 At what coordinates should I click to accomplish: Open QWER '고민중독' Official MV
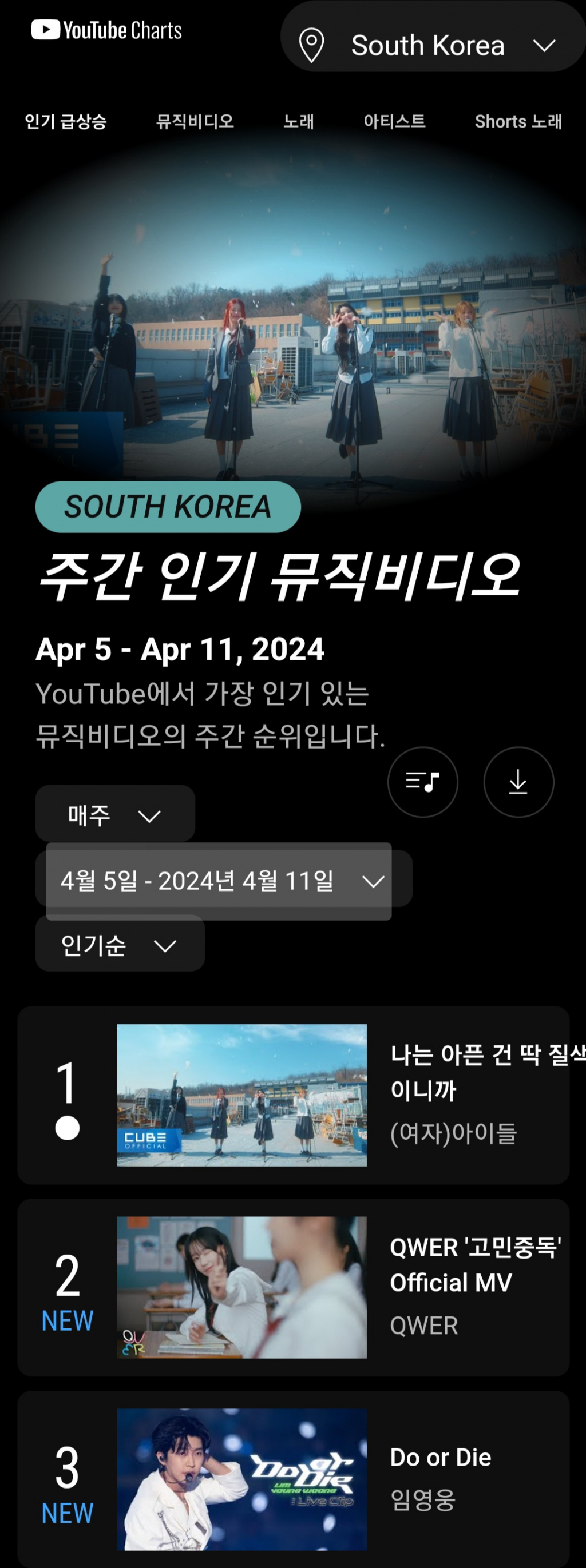coord(241,1287)
